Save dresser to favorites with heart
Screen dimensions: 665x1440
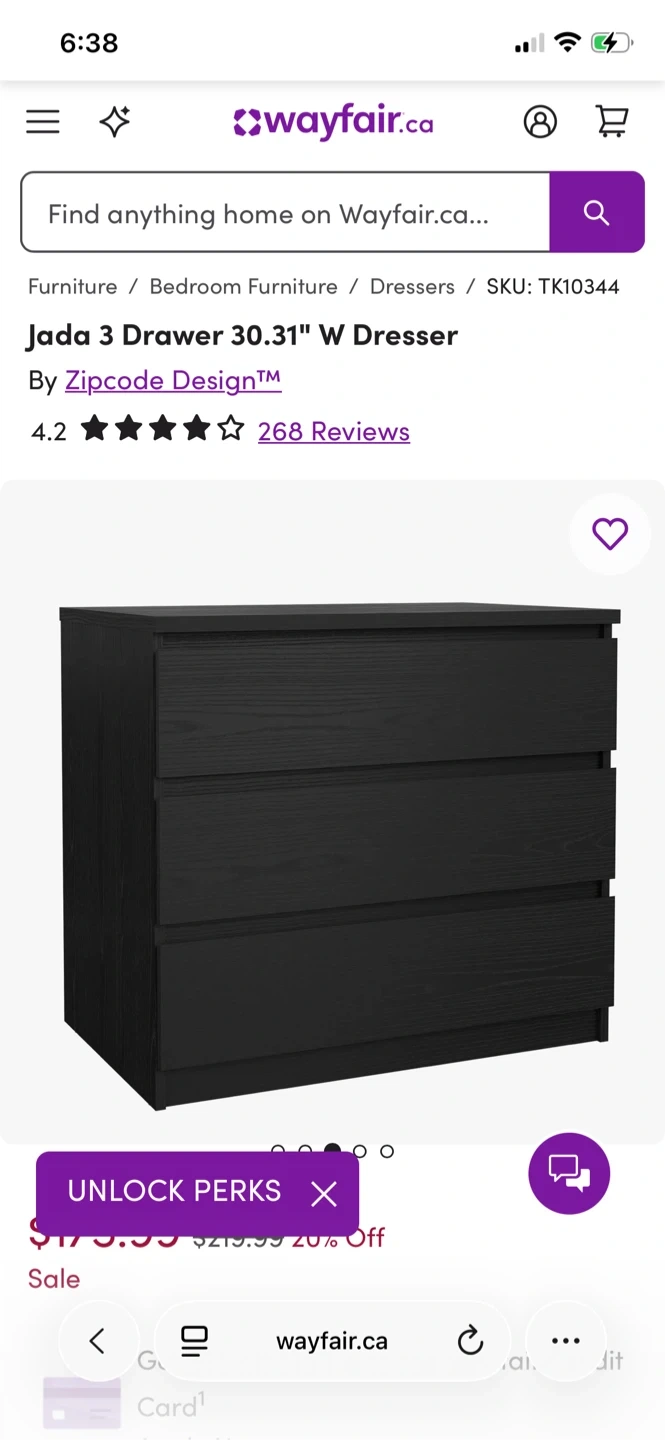pyautogui.click(x=610, y=534)
